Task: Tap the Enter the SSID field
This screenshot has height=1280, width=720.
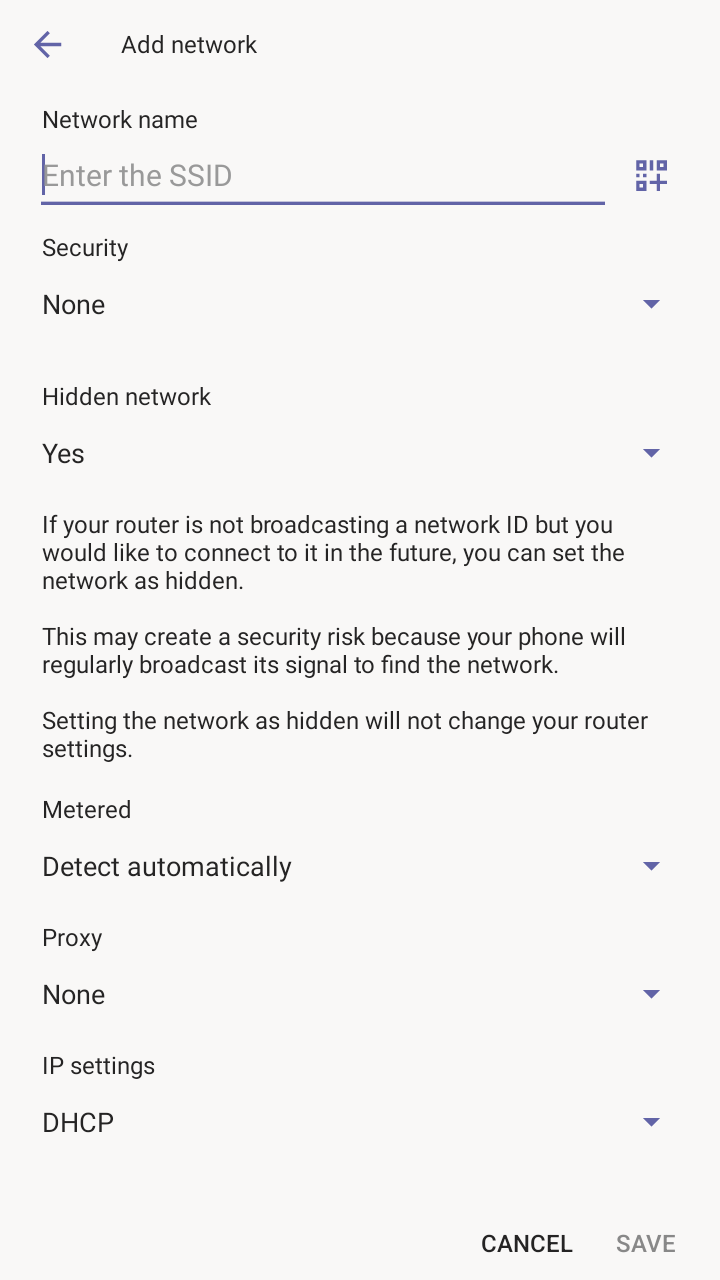Action: [323, 176]
